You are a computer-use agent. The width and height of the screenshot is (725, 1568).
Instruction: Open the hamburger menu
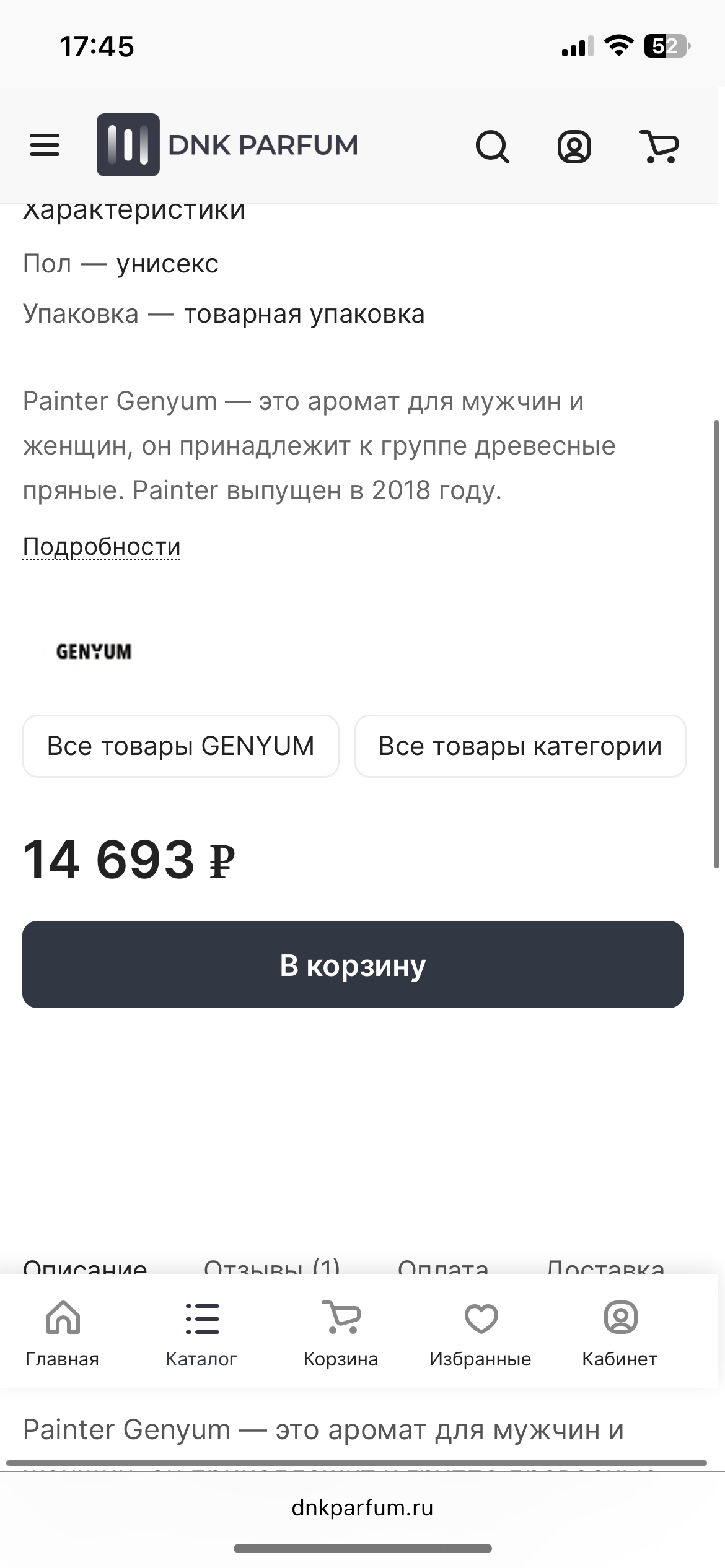pos(45,146)
